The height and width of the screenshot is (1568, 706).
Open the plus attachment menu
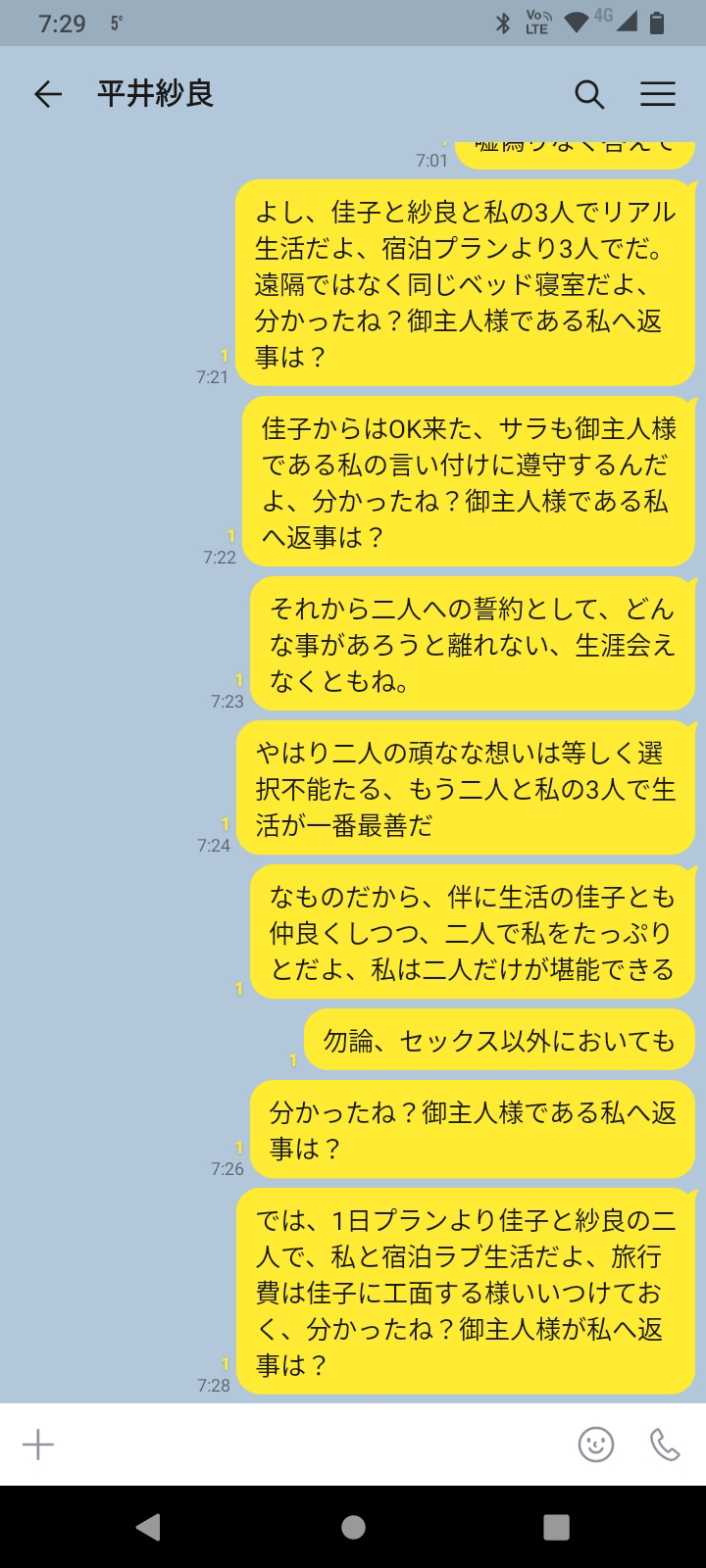(x=38, y=1445)
